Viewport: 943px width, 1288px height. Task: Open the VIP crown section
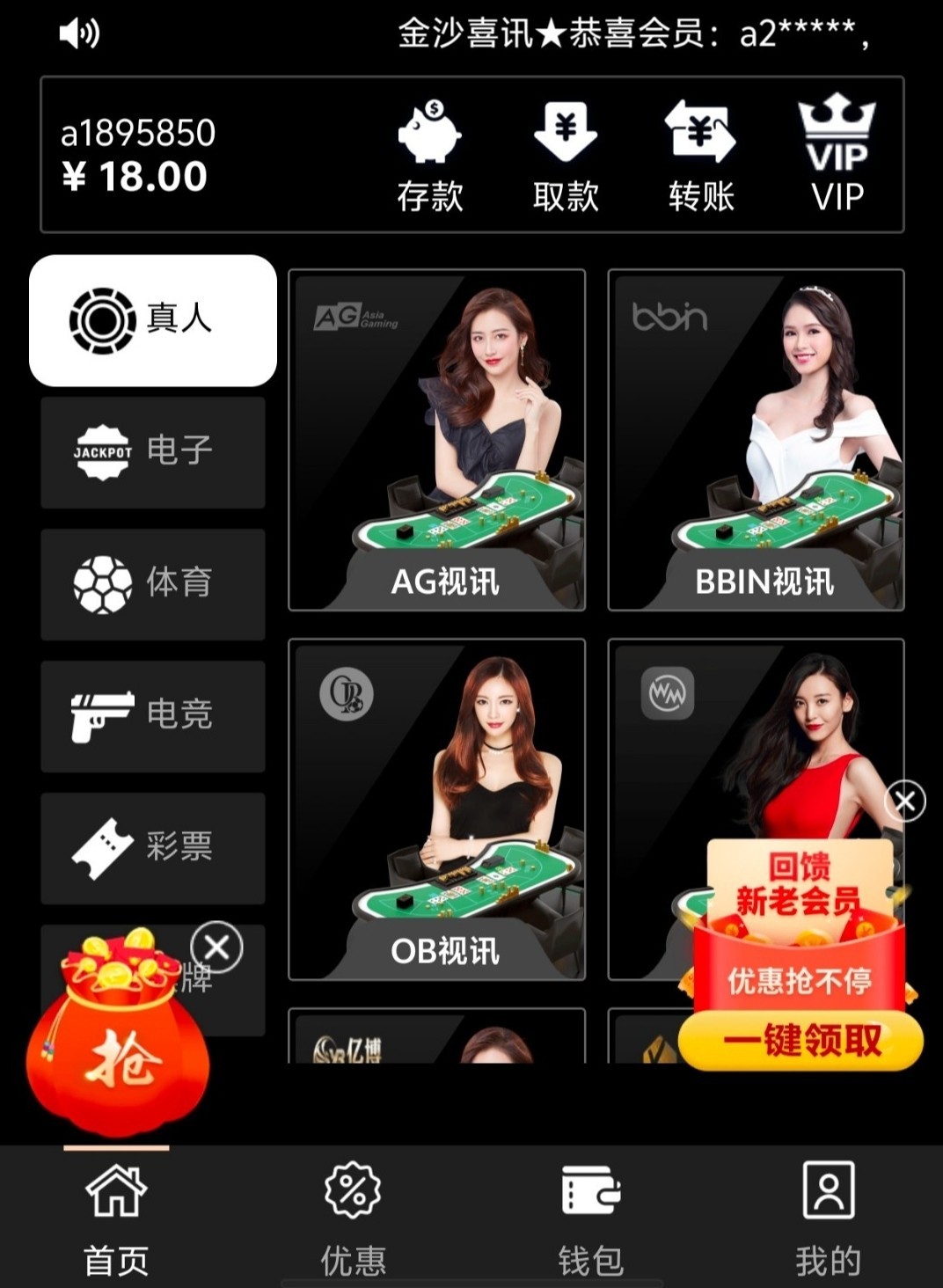837,157
